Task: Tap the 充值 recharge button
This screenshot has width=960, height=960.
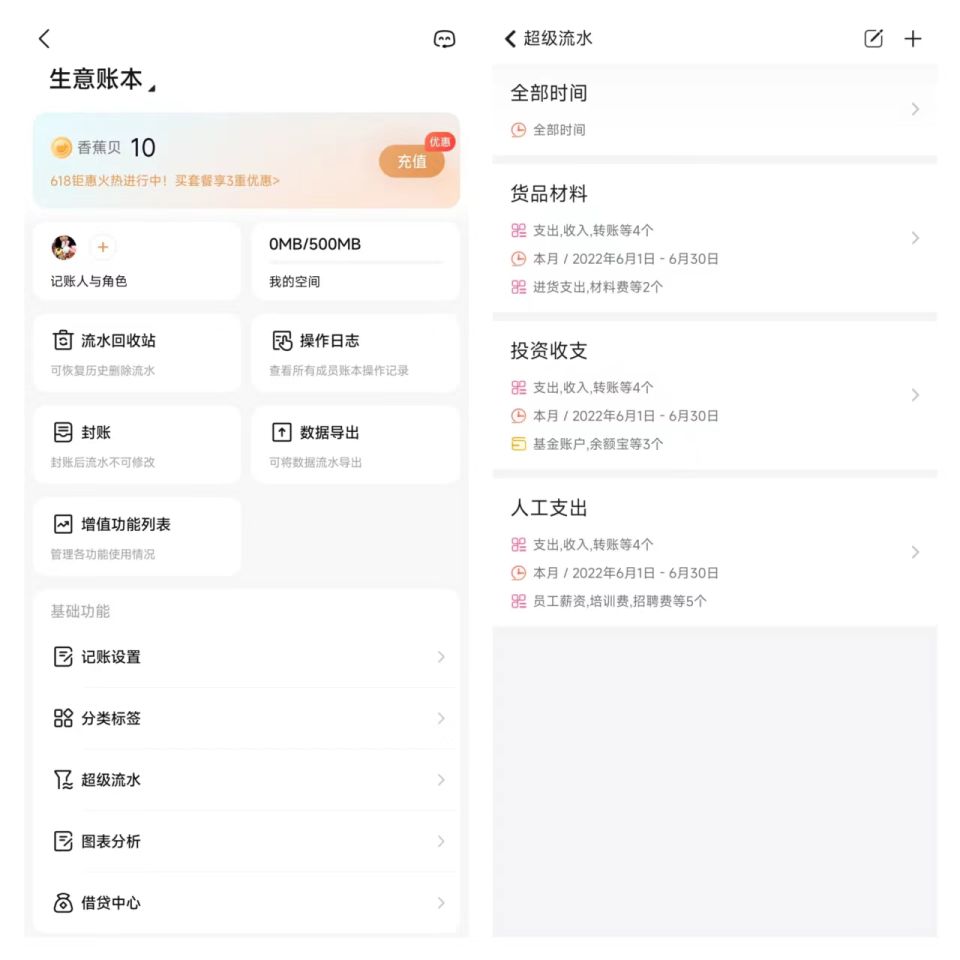Action: pos(411,161)
